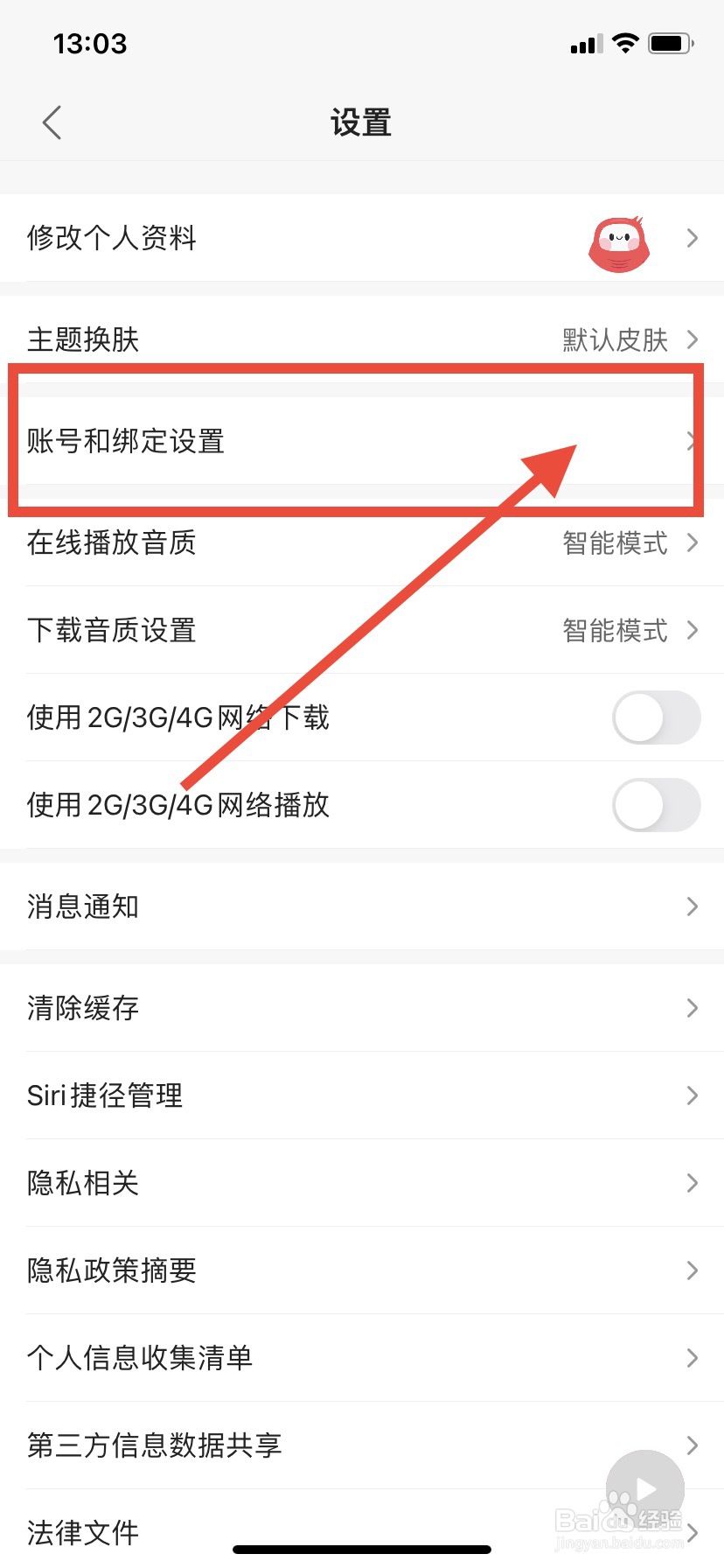
Task: Open 第三方信息数据共享
Action: tap(155, 1445)
